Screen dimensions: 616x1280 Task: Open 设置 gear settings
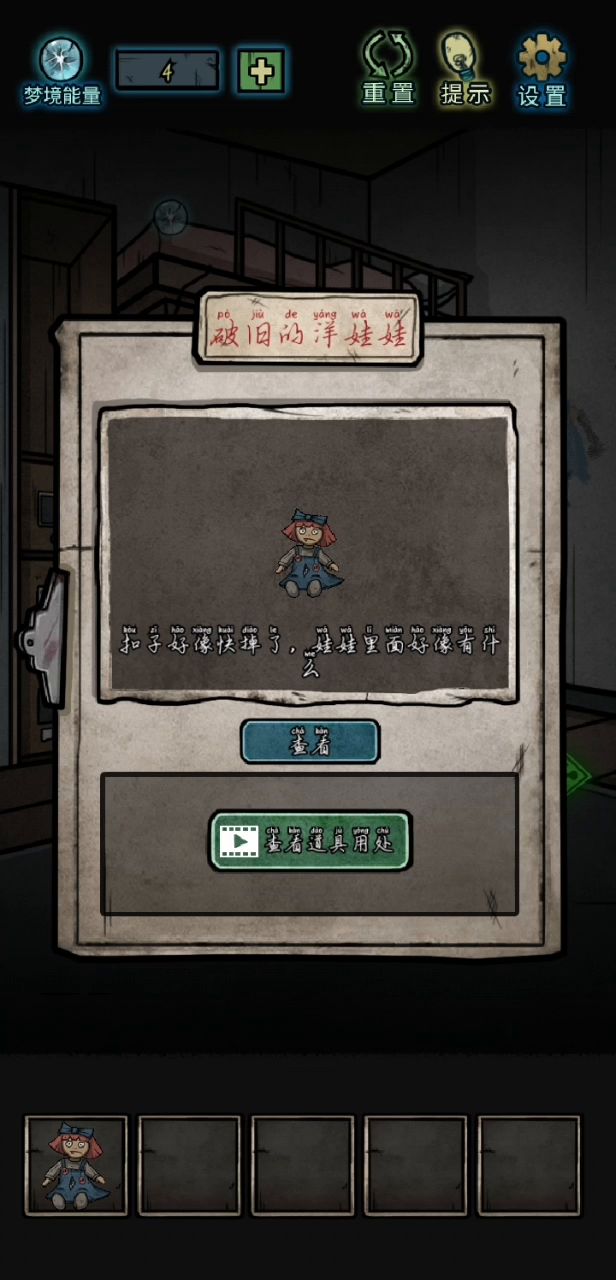542,68
